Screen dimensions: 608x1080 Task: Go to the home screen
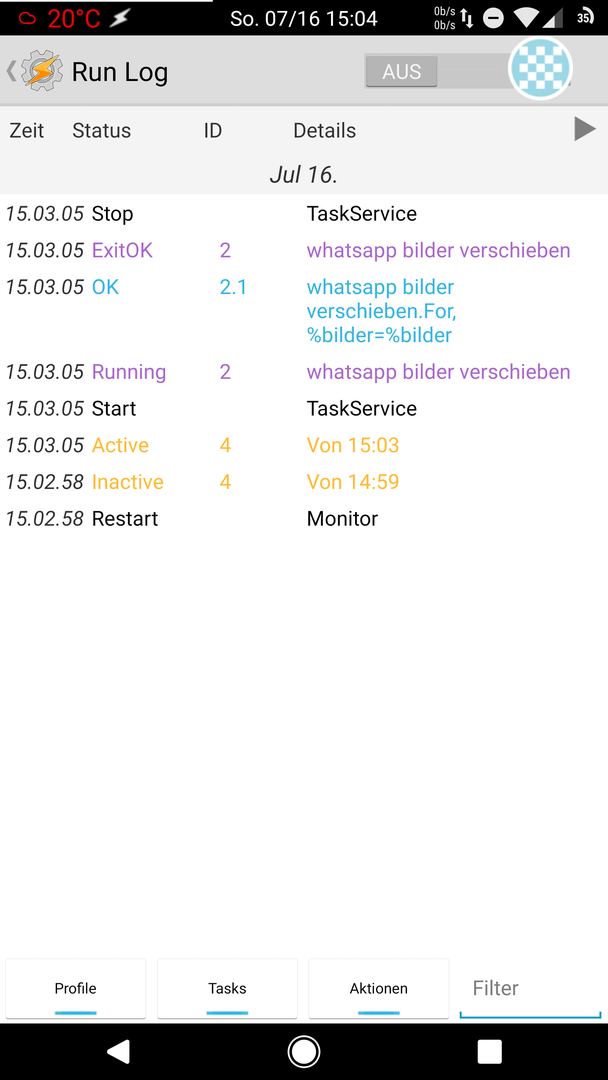tap(304, 1052)
